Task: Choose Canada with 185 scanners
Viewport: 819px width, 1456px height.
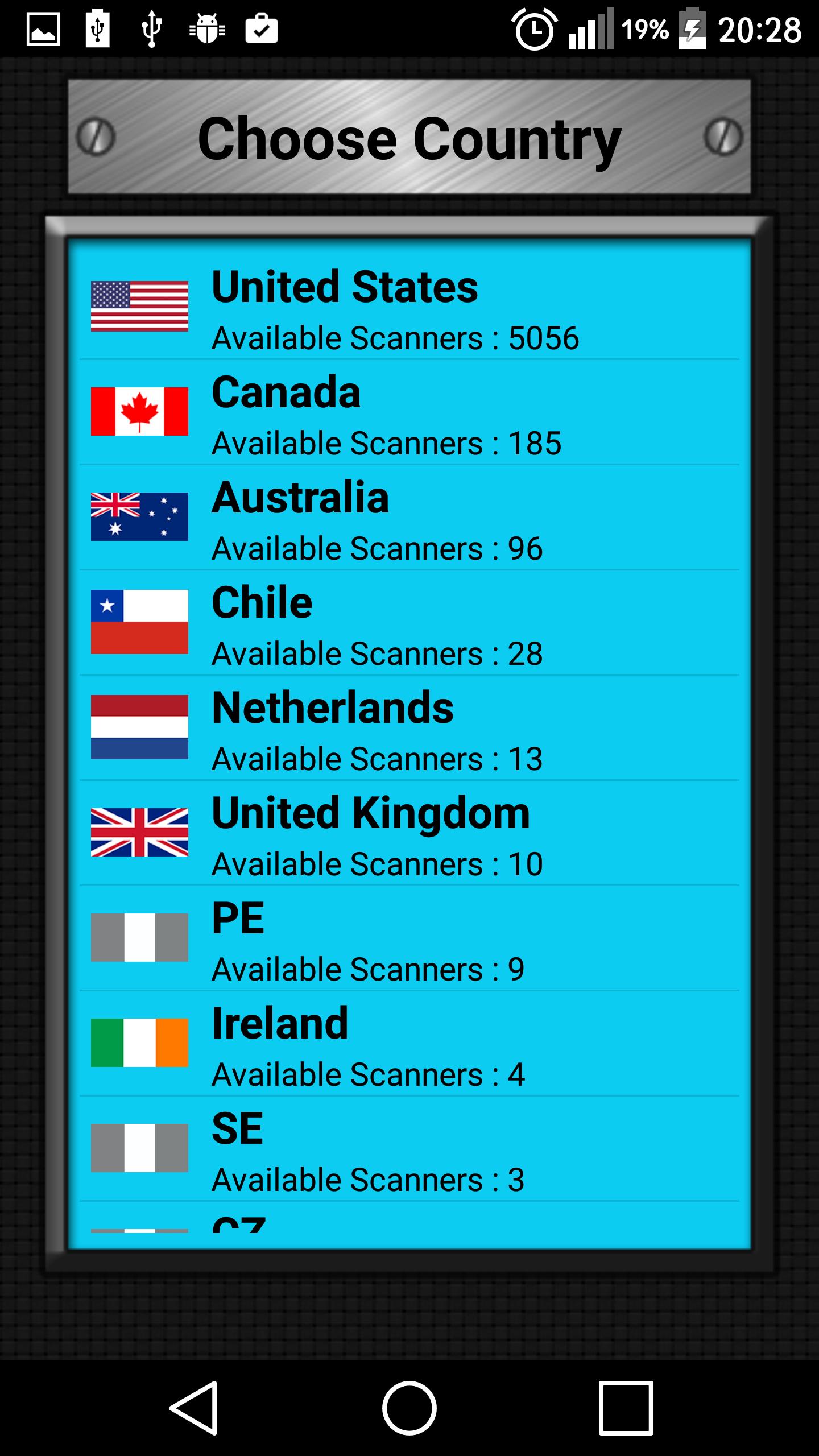Action: (x=409, y=412)
